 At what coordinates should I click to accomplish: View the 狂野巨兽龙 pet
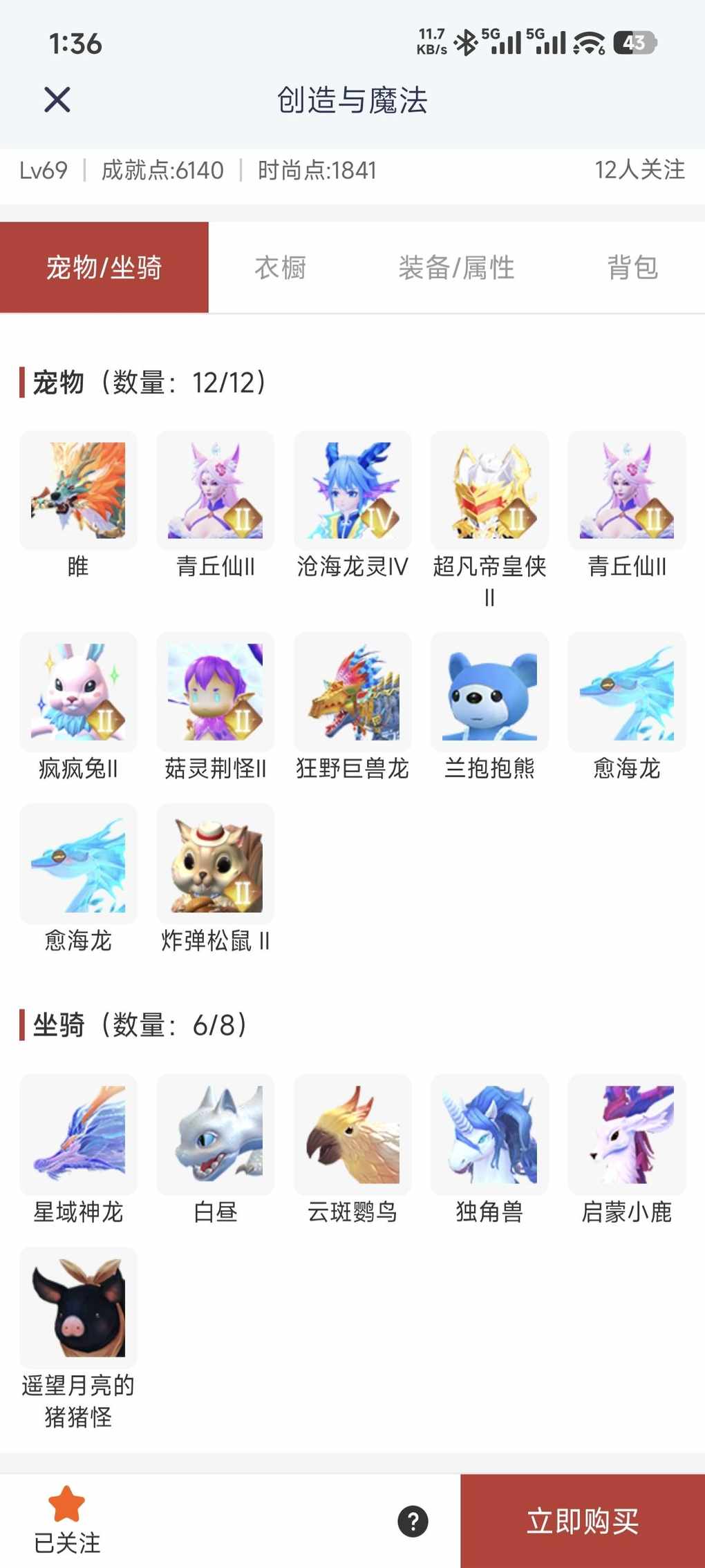click(352, 692)
